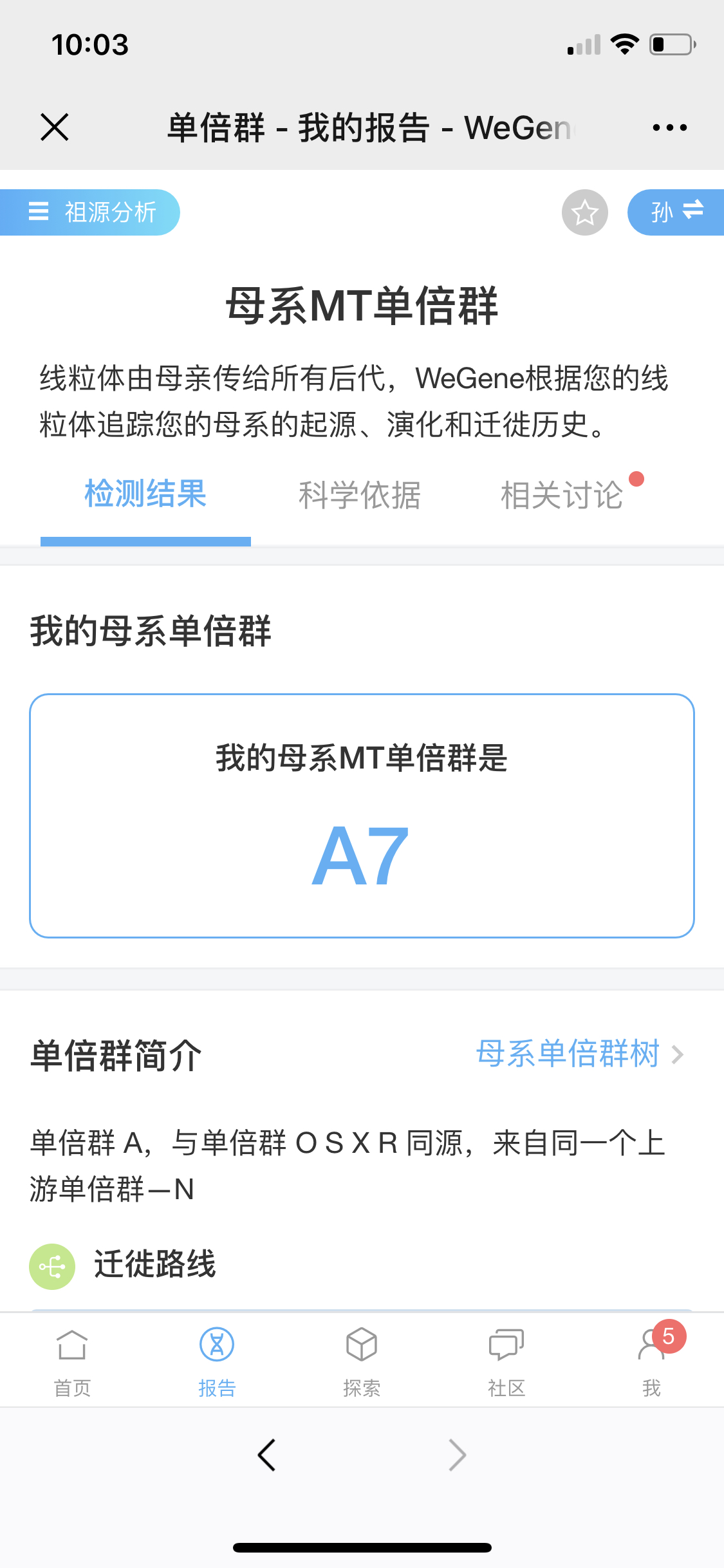Open the 相关讨论 tab
The width and height of the screenshot is (724, 1568).
pyautogui.click(x=562, y=496)
